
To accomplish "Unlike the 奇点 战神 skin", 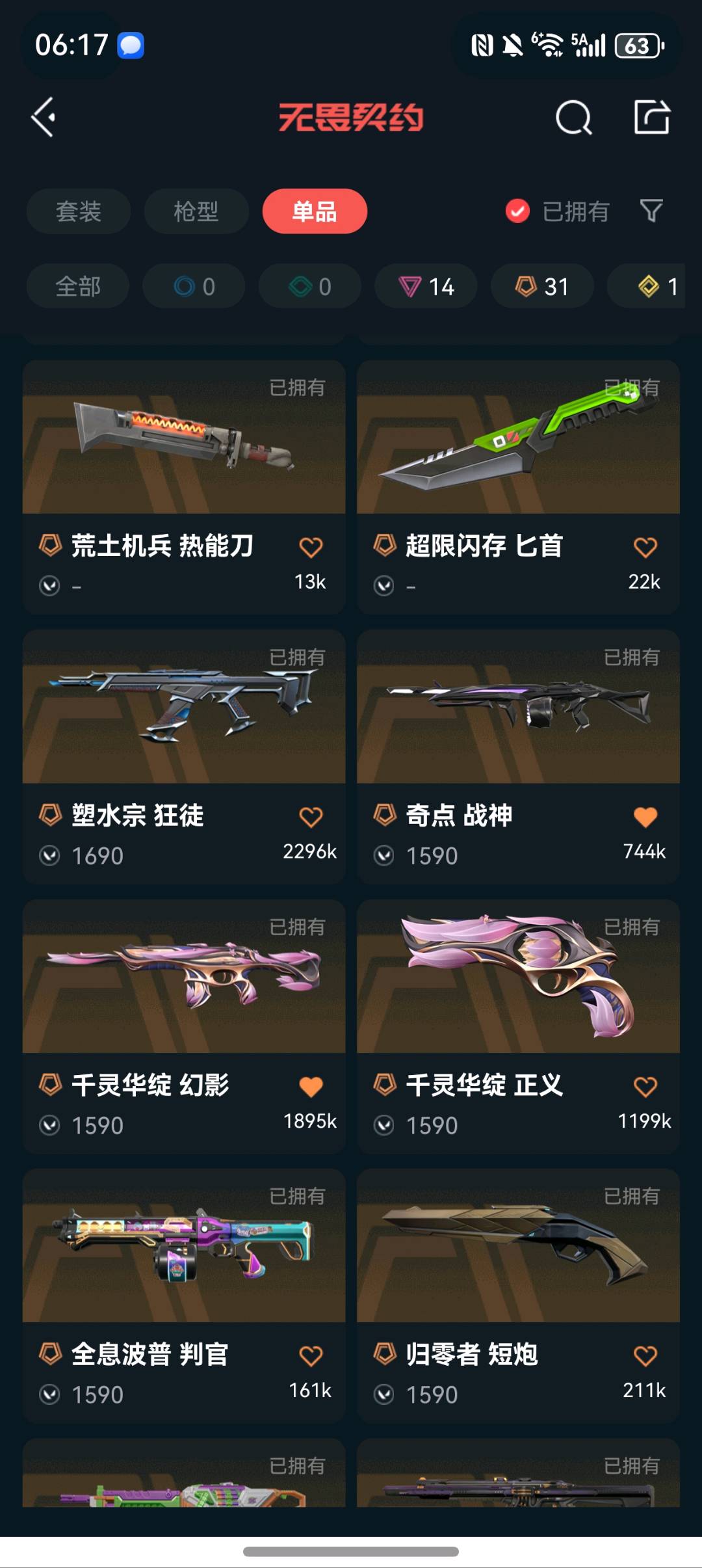I will point(645,817).
